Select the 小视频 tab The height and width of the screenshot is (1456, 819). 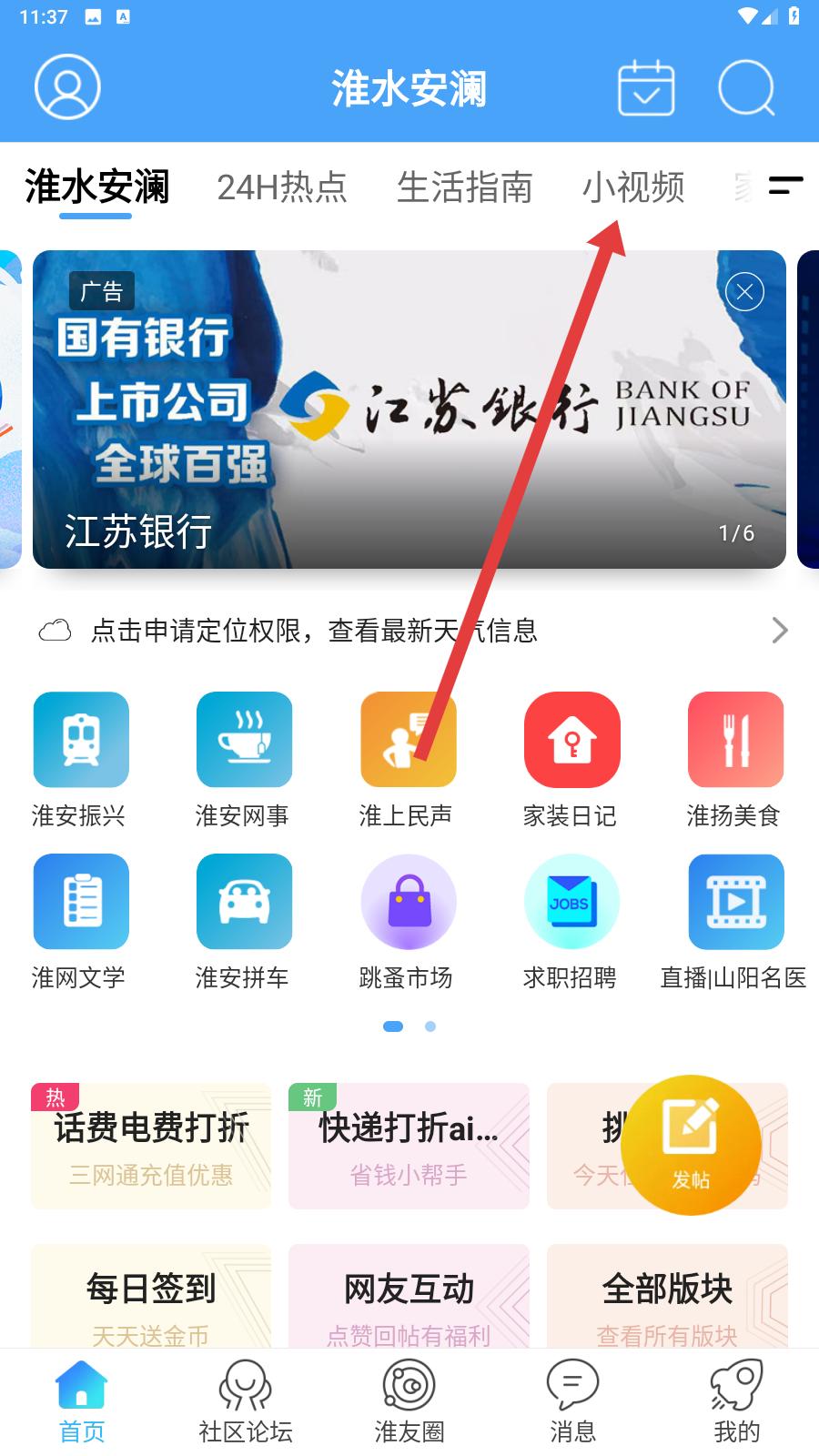[633, 187]
